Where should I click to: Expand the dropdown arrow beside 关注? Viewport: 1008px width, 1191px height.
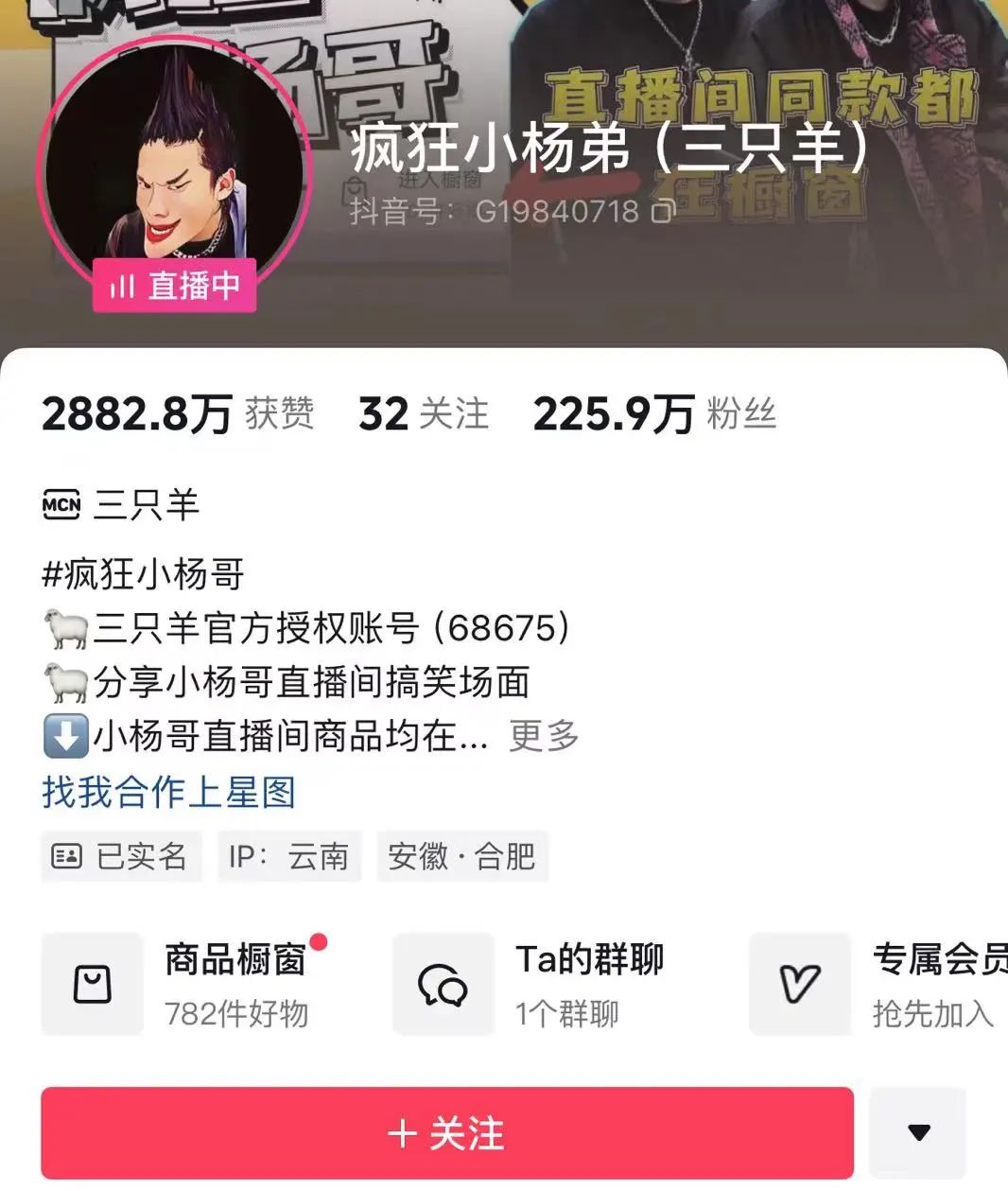pyautogui.click(x=917, y=1132)
